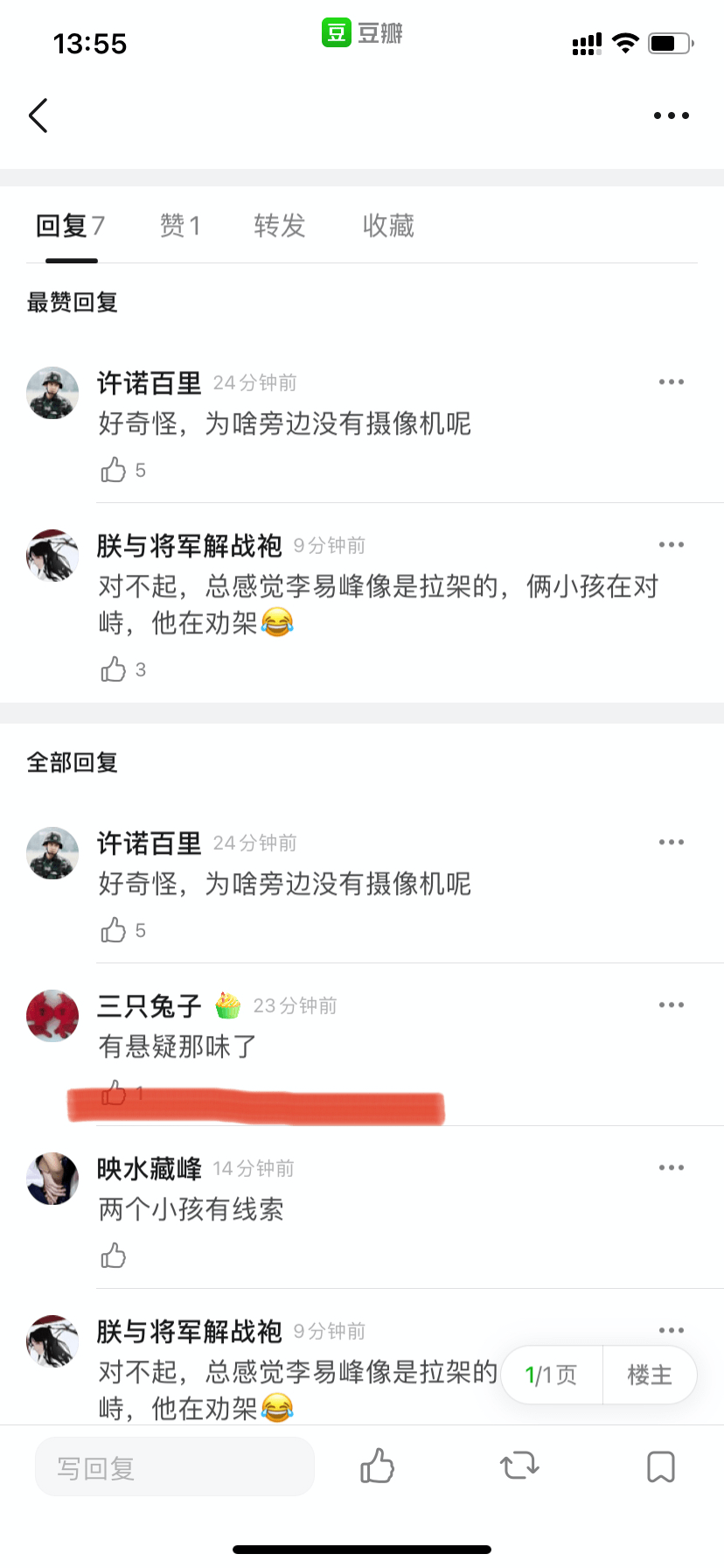
Task: Open options for 映水藏峰's comment
Action: pyautogui.click(x=670, y=1167)
